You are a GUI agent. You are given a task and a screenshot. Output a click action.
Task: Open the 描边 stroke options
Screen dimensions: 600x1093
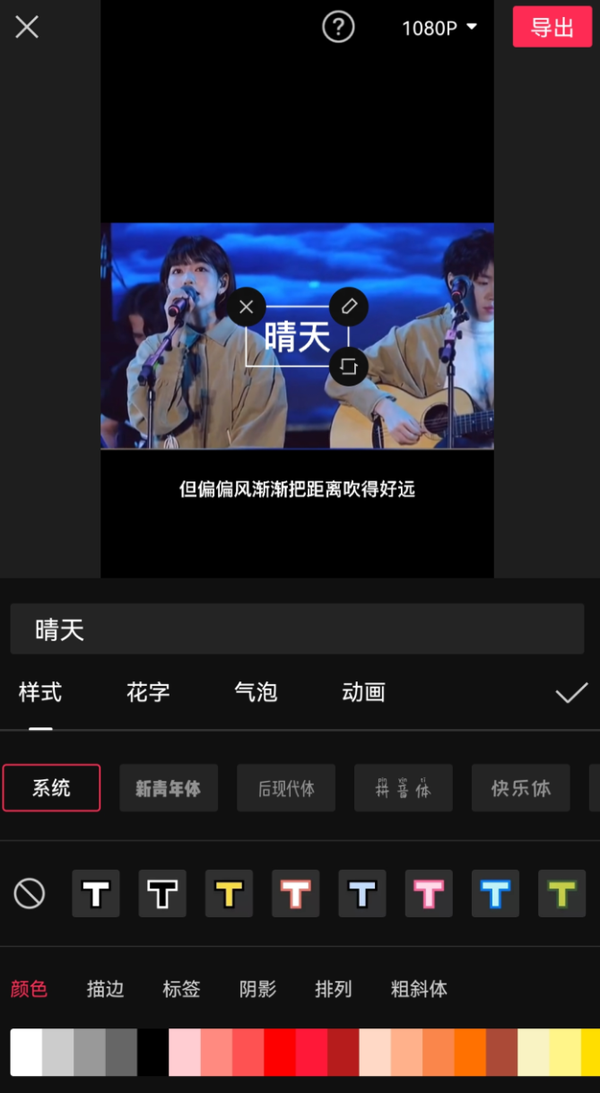tap(105, 989)
